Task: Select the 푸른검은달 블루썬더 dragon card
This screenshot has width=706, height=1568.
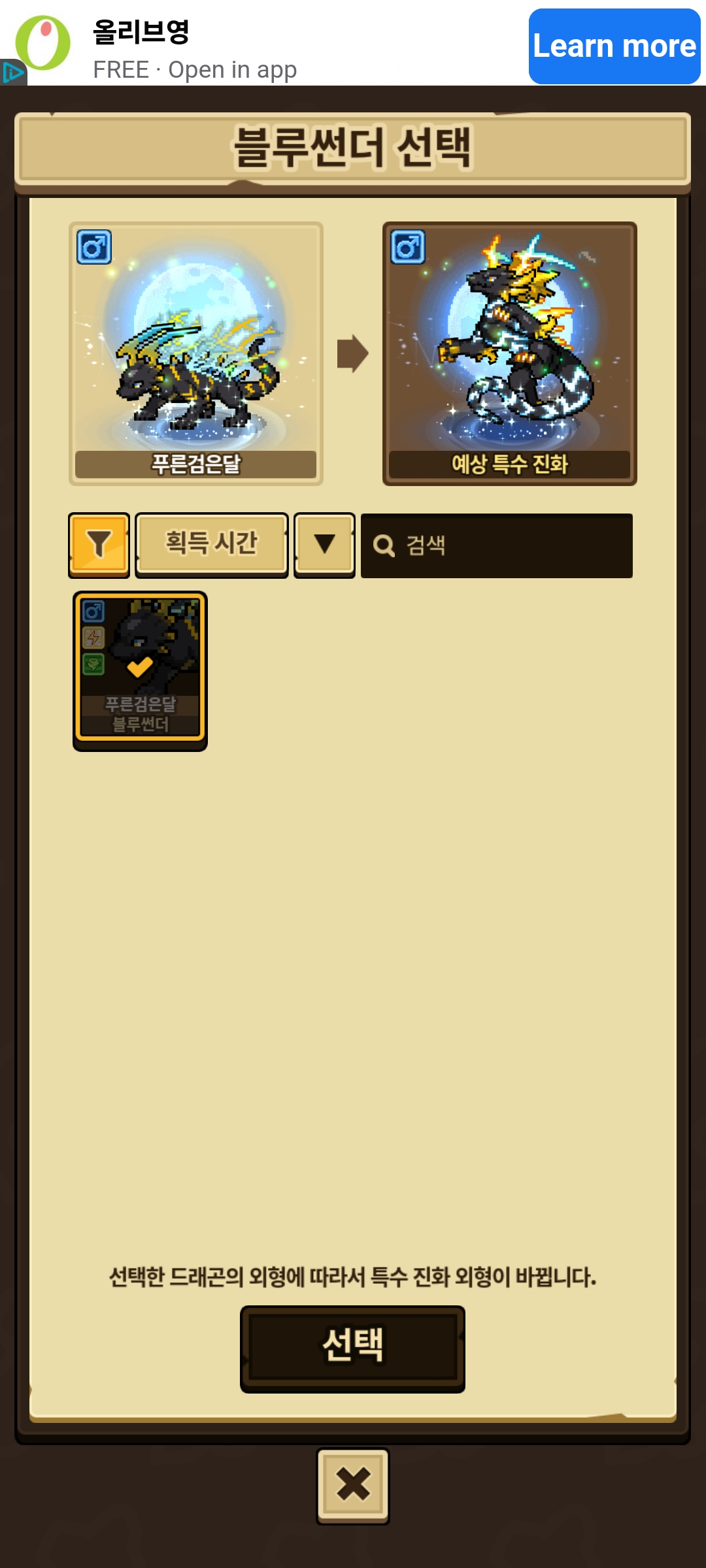Action: (x=140, y=670)
